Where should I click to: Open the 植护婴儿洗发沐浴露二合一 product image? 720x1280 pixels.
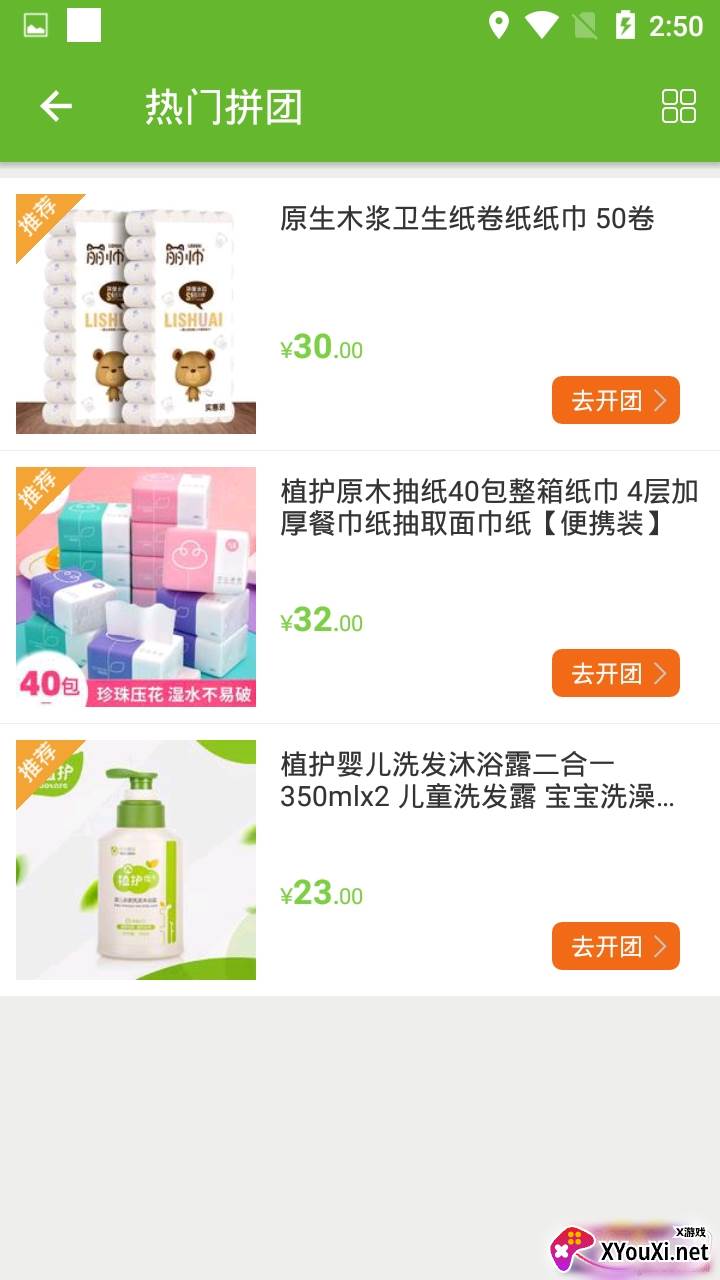tap(136, 860)
